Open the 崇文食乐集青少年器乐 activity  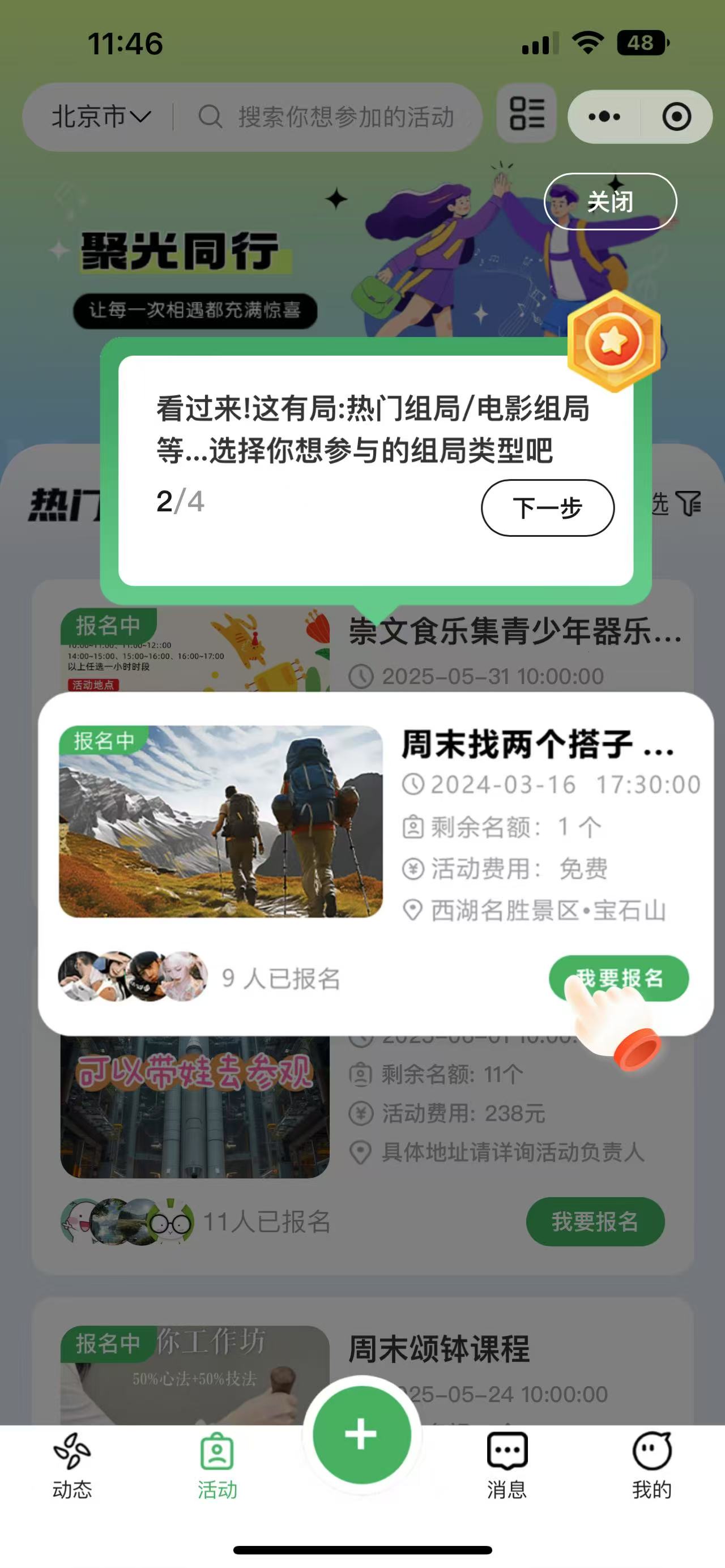point(514,631)
